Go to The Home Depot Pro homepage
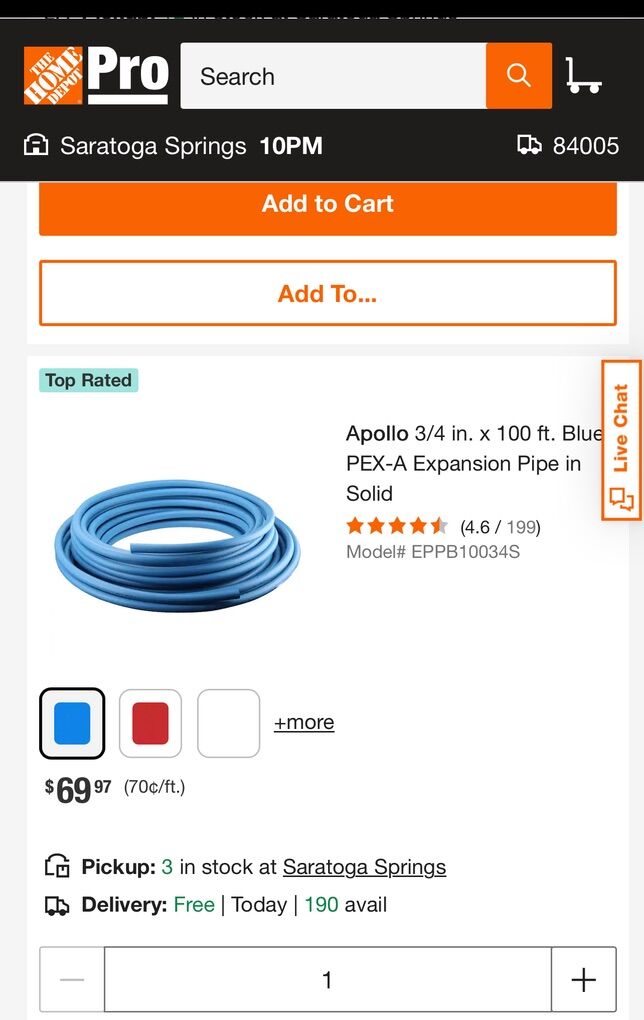Image resolution: width=644 pixels, height=1020 pixels. click(x=96, y=75)
